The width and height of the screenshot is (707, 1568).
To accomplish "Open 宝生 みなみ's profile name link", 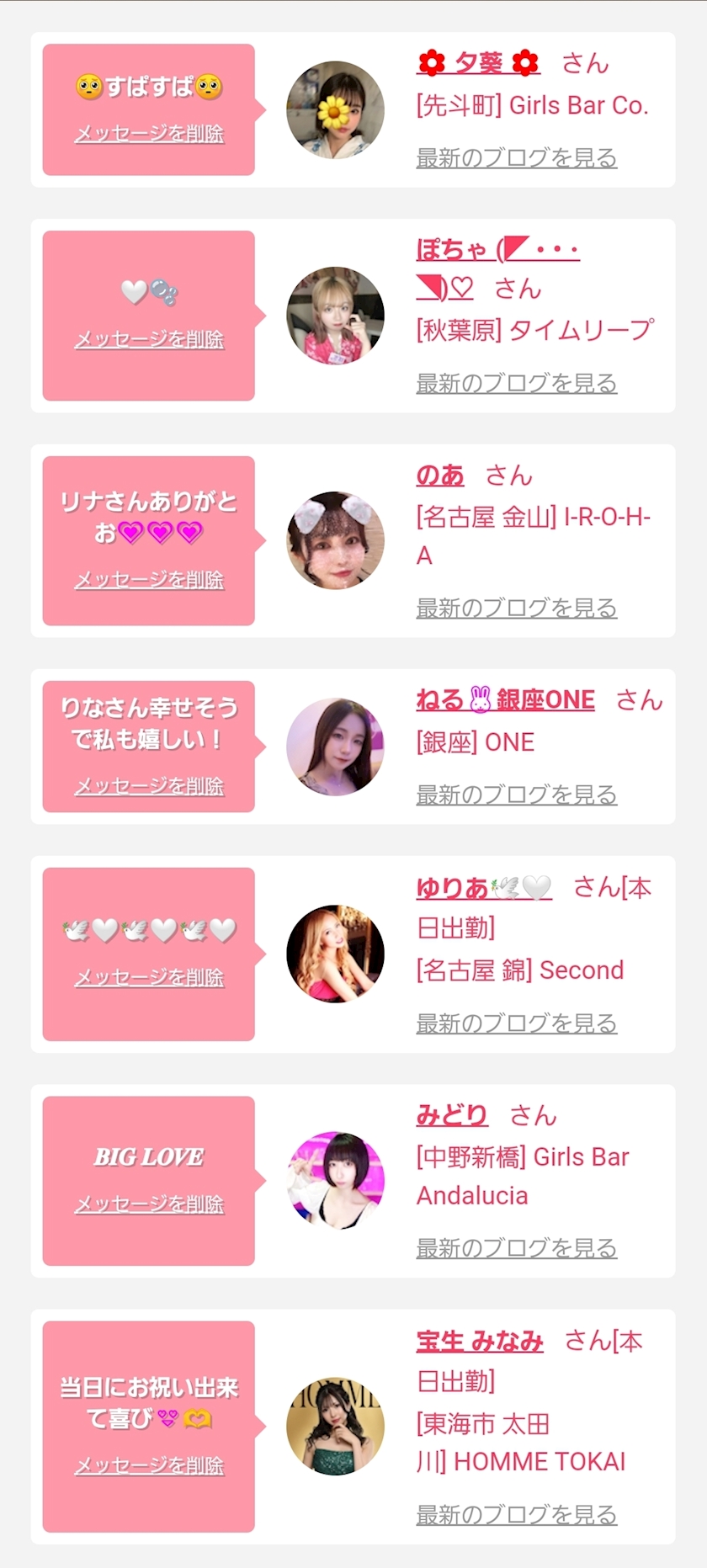I will click(480, 1341).
